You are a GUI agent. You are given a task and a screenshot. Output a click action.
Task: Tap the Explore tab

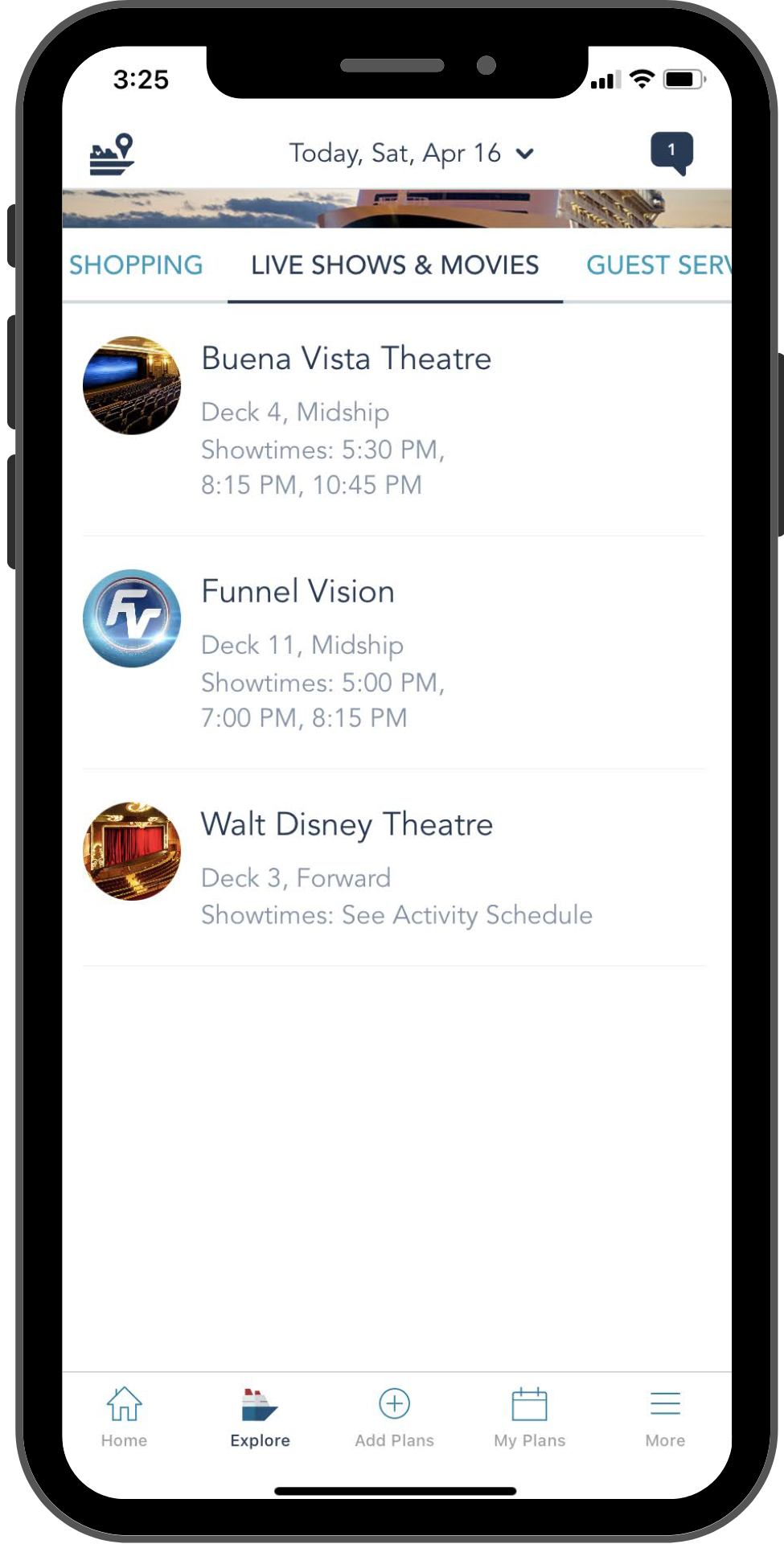click(x=260, y=1418)
